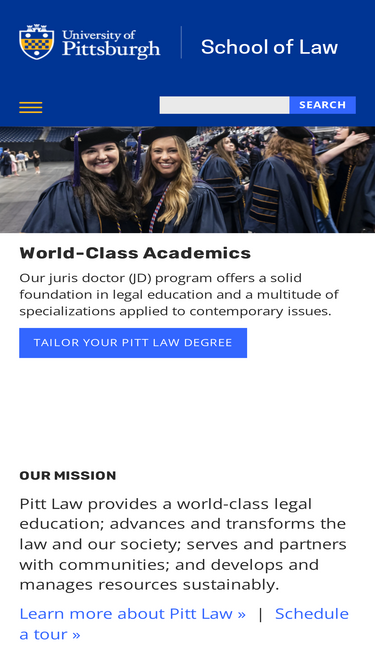
Task: Tap the site search text field
Action: coord(224,105)
